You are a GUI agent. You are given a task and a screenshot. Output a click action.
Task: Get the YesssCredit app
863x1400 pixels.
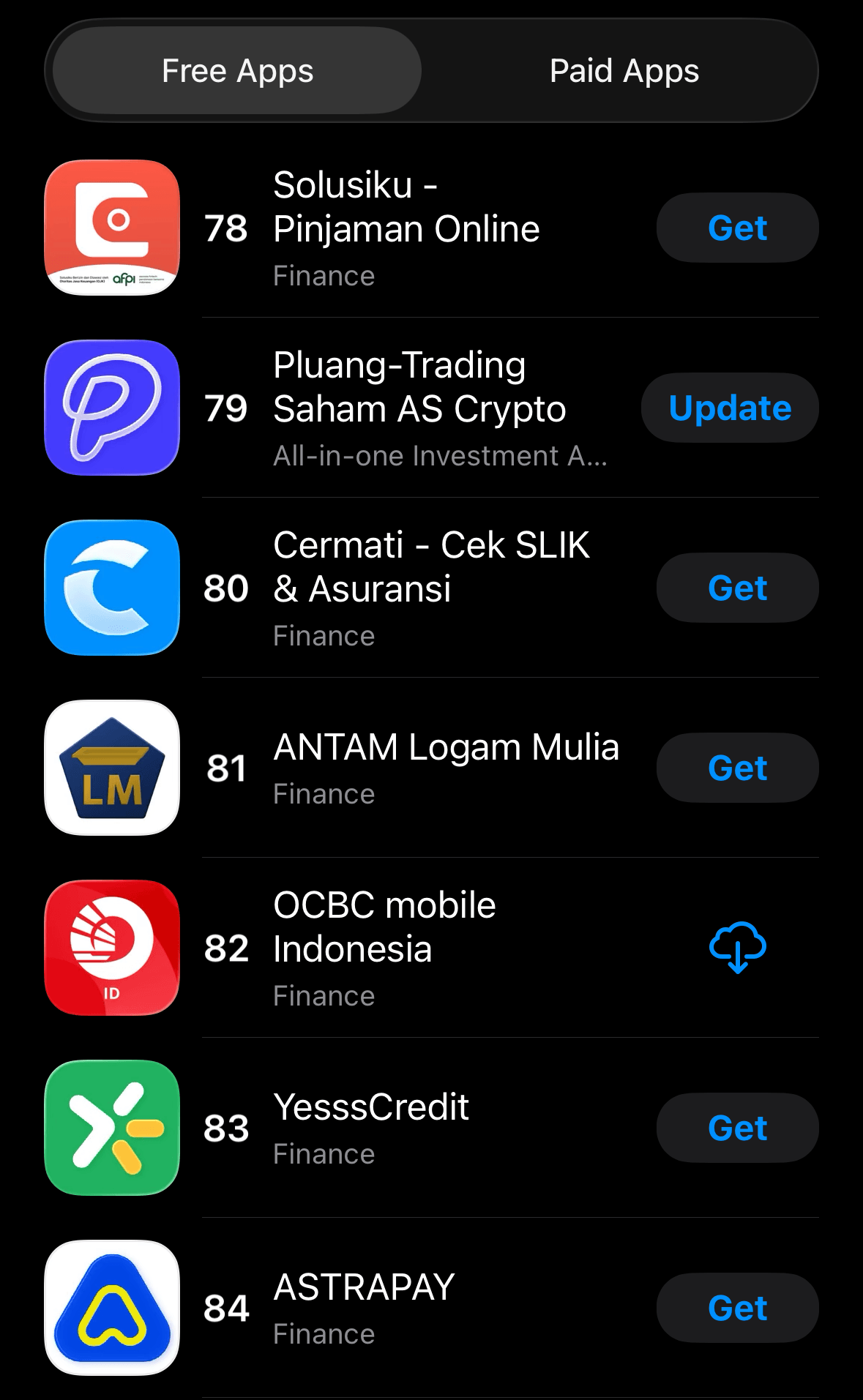coord(737,1128)
